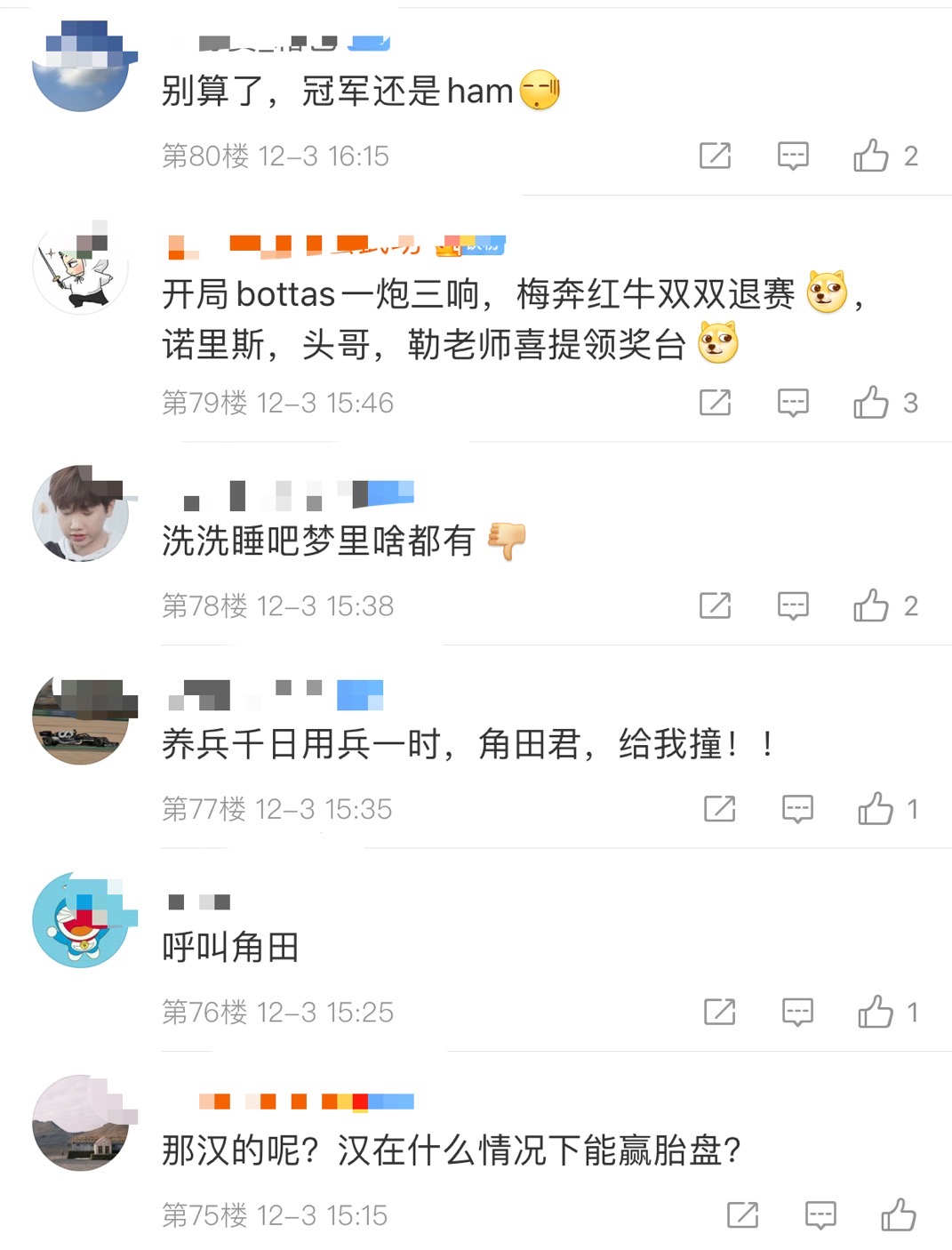Reply to the 呼叫角田 comment
This screenshot has height=1250, width=952.
click(797, 1012)
